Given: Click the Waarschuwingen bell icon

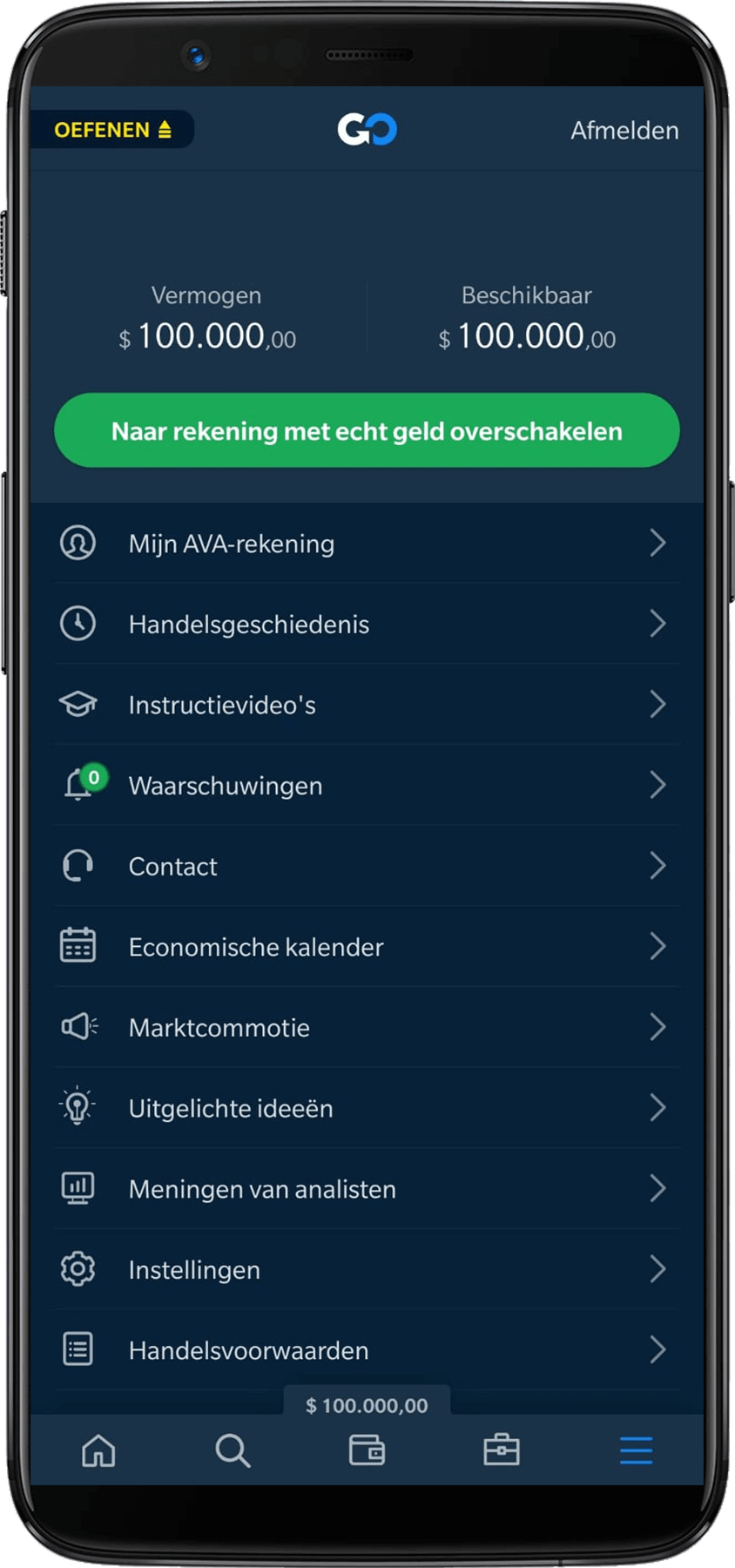Looking at the screenshot, I should click(x=78, y=785).
